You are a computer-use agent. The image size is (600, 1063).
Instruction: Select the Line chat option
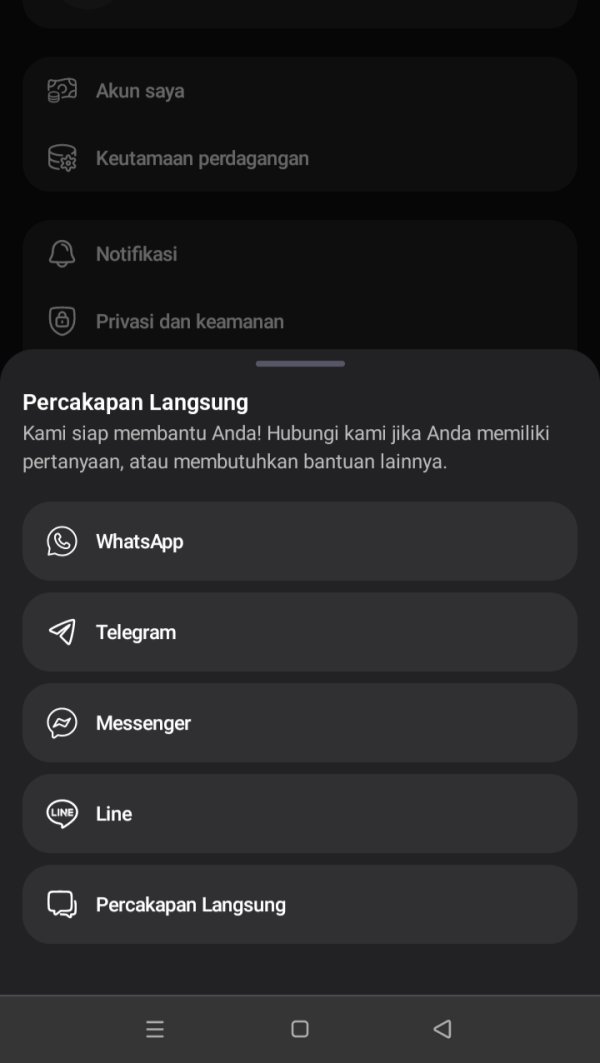[x=300, y=814]
